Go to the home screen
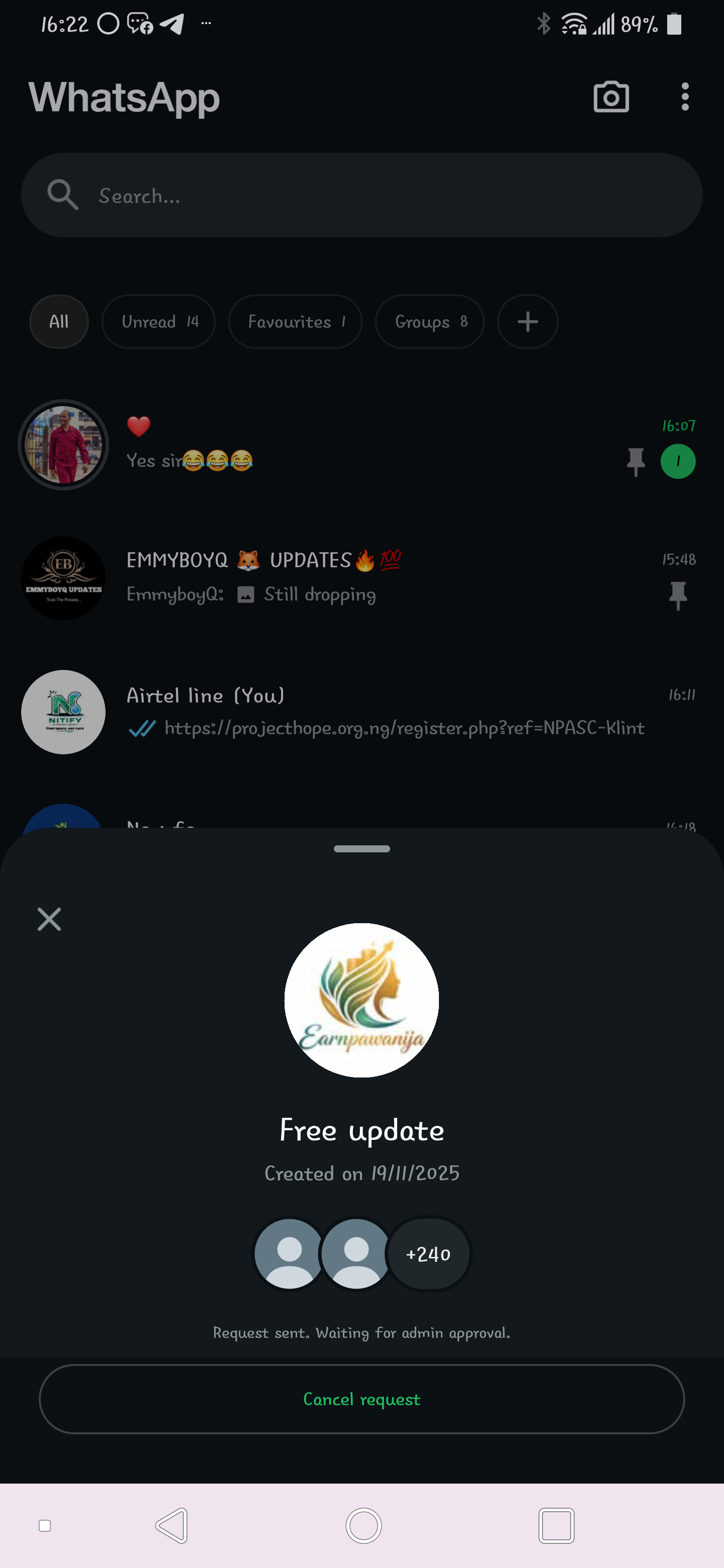 (x=364, y=1525)
